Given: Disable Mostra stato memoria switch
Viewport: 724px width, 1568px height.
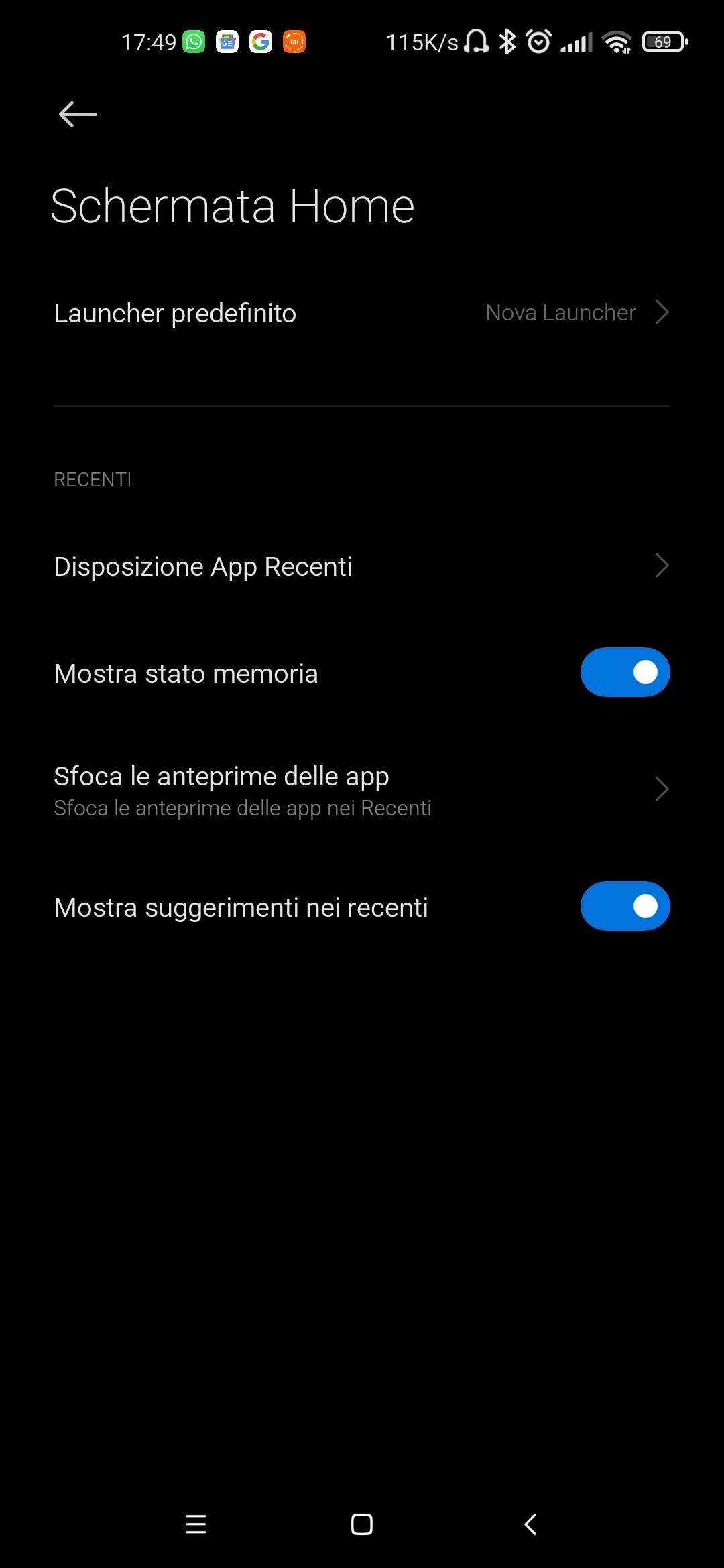Looking at the screenshot, I should pos(625,672).
